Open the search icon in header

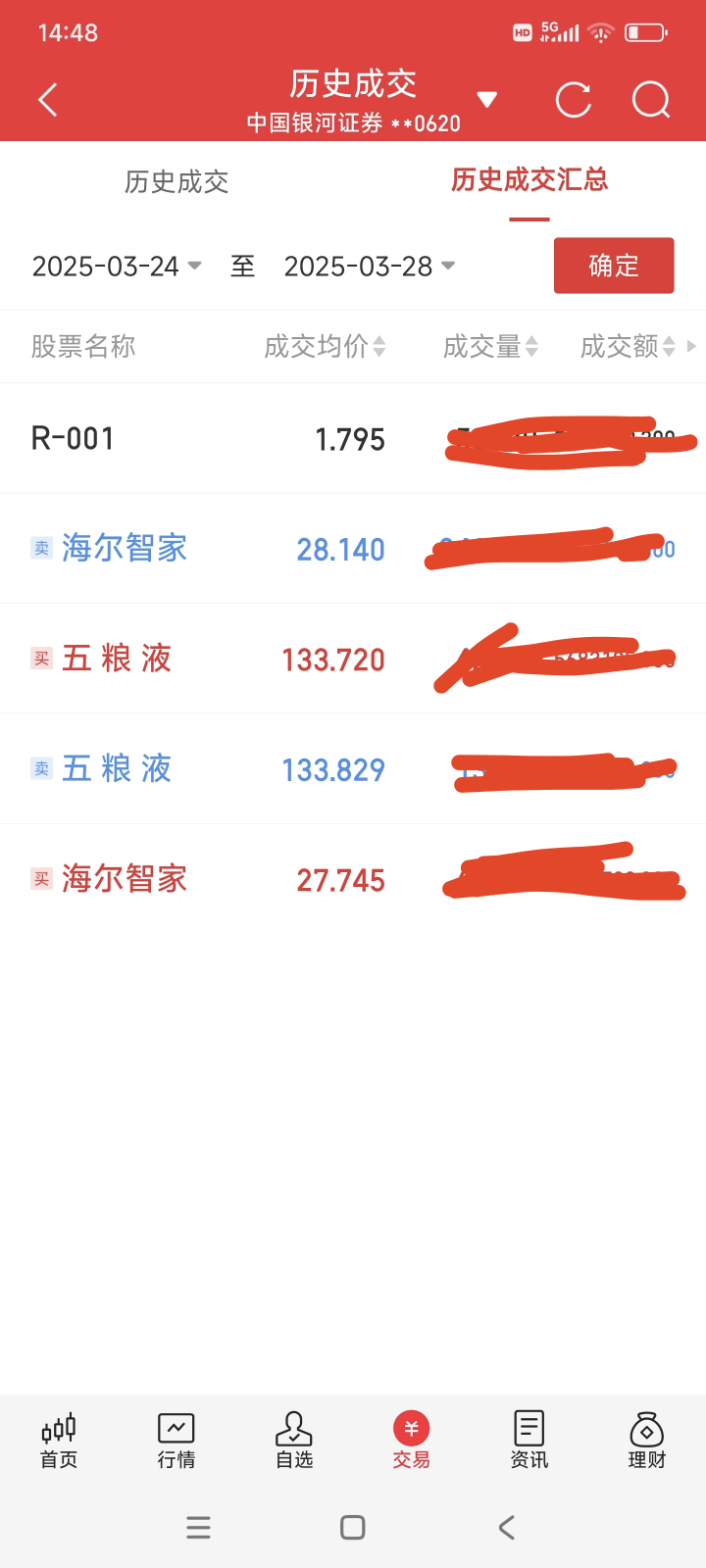pyautogui.click(x=651, y=100)
